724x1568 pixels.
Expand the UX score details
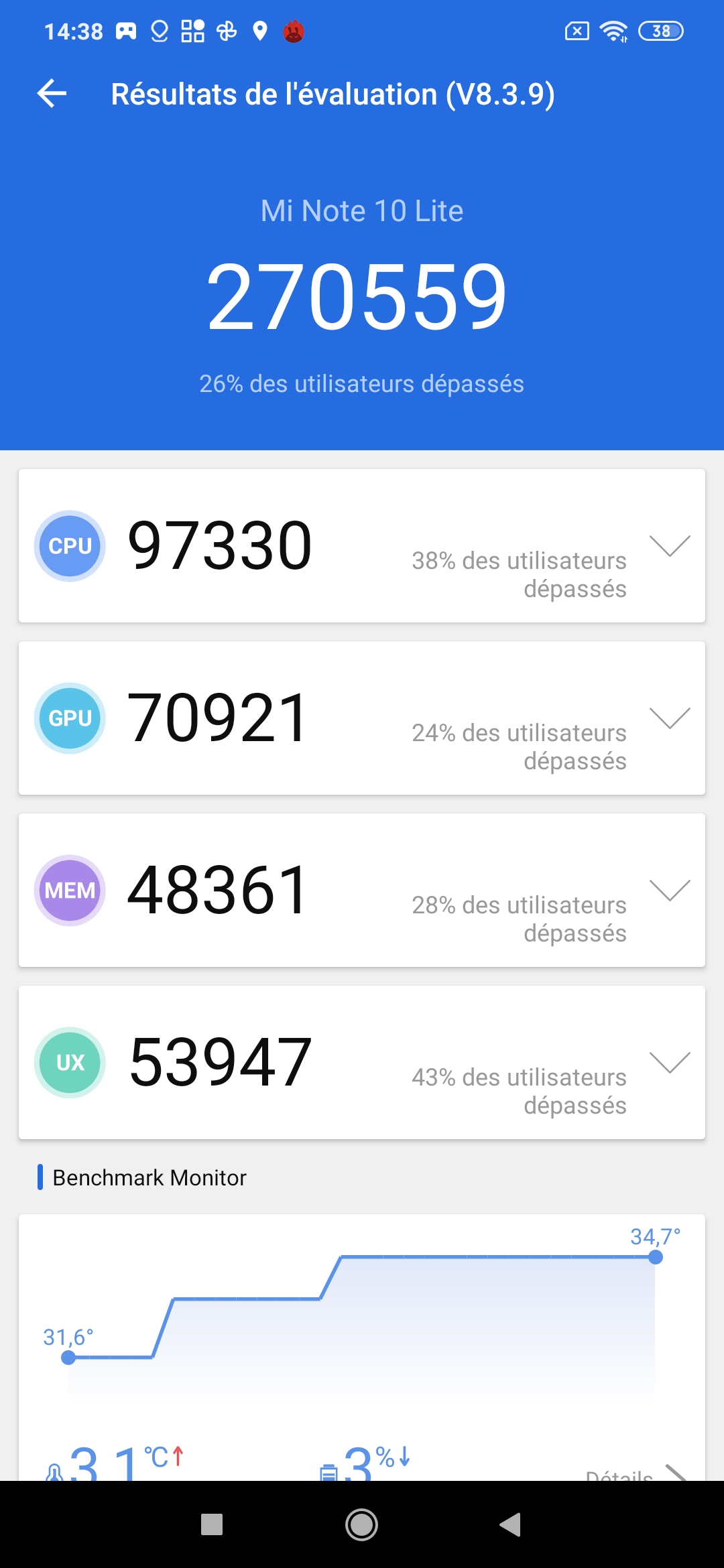669,1063
